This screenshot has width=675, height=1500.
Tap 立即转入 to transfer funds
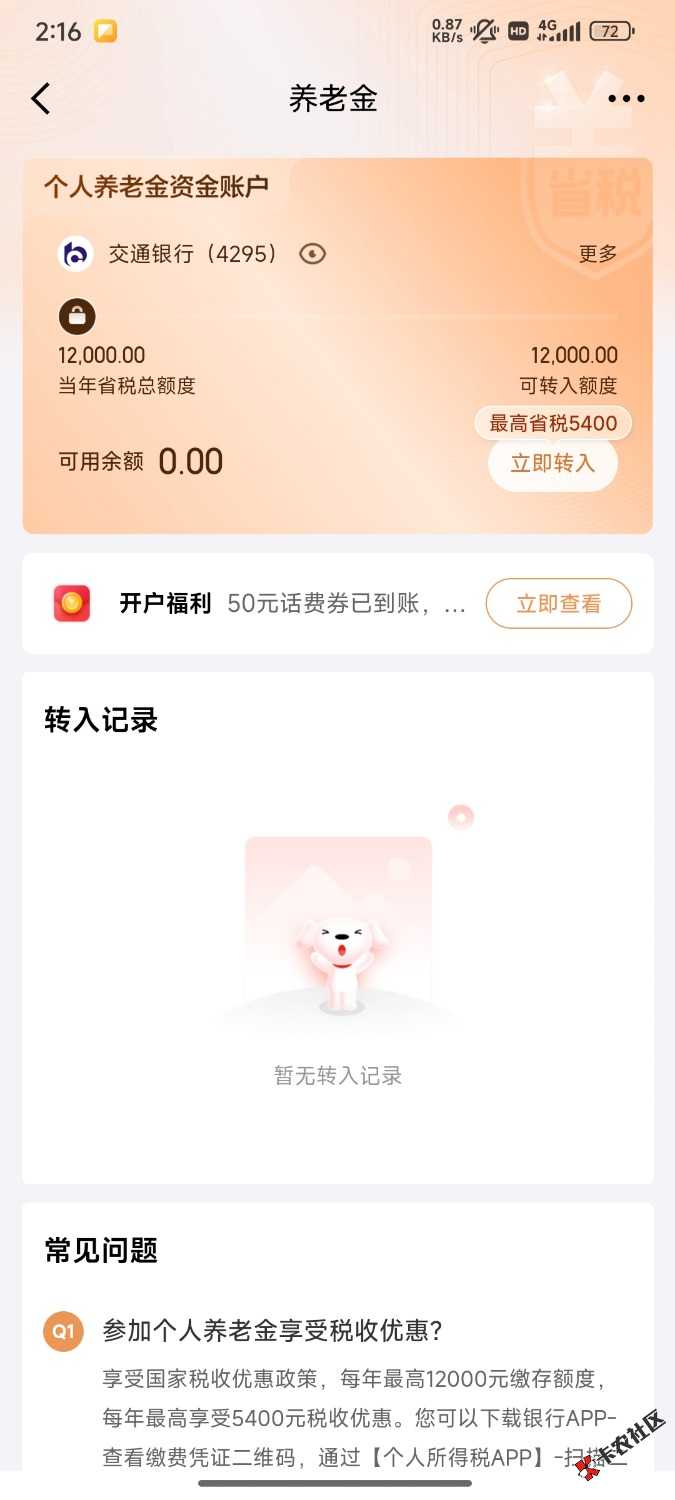(552, 464)
